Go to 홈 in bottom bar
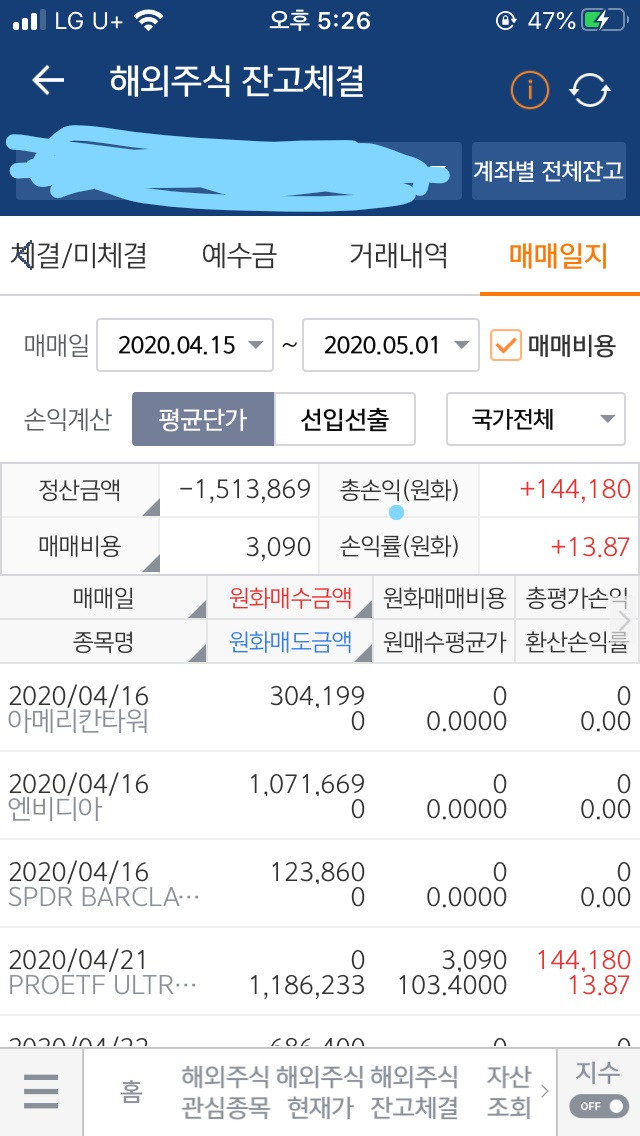Screen dimensions: 640x1136 (131, 1092)
